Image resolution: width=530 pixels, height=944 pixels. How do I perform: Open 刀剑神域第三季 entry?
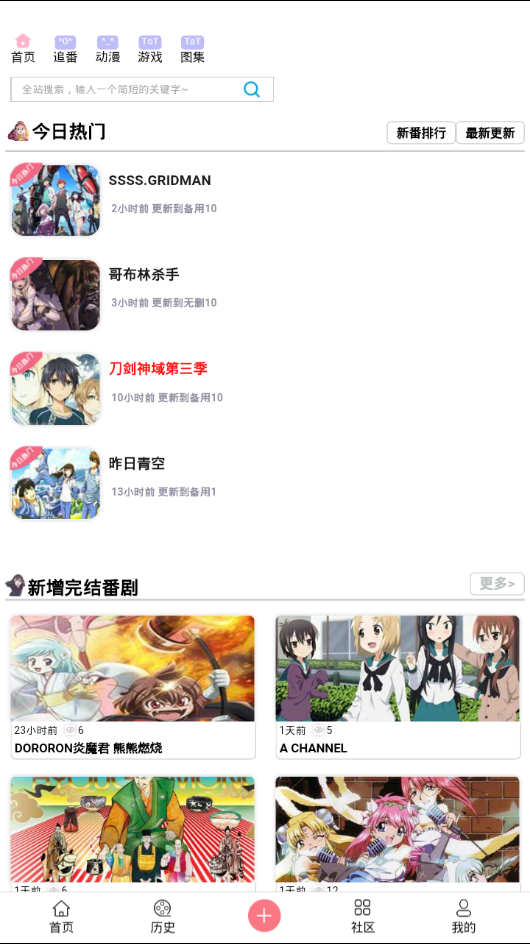158,369
